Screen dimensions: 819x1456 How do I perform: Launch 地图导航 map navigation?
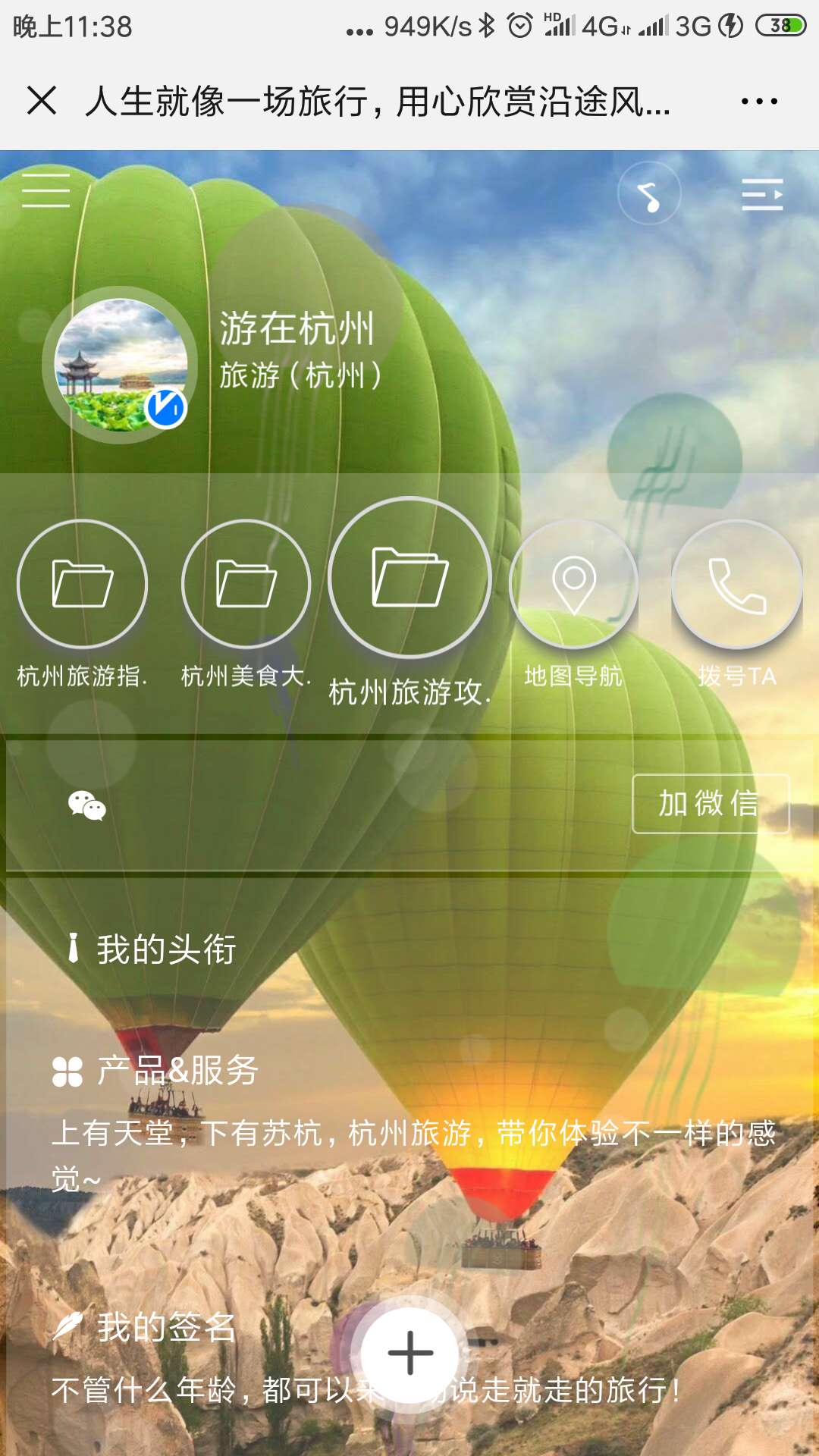(573, 584)
